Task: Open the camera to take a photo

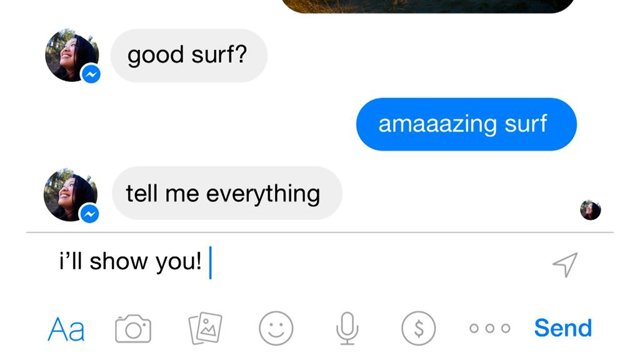Action: tap(133, 328)
